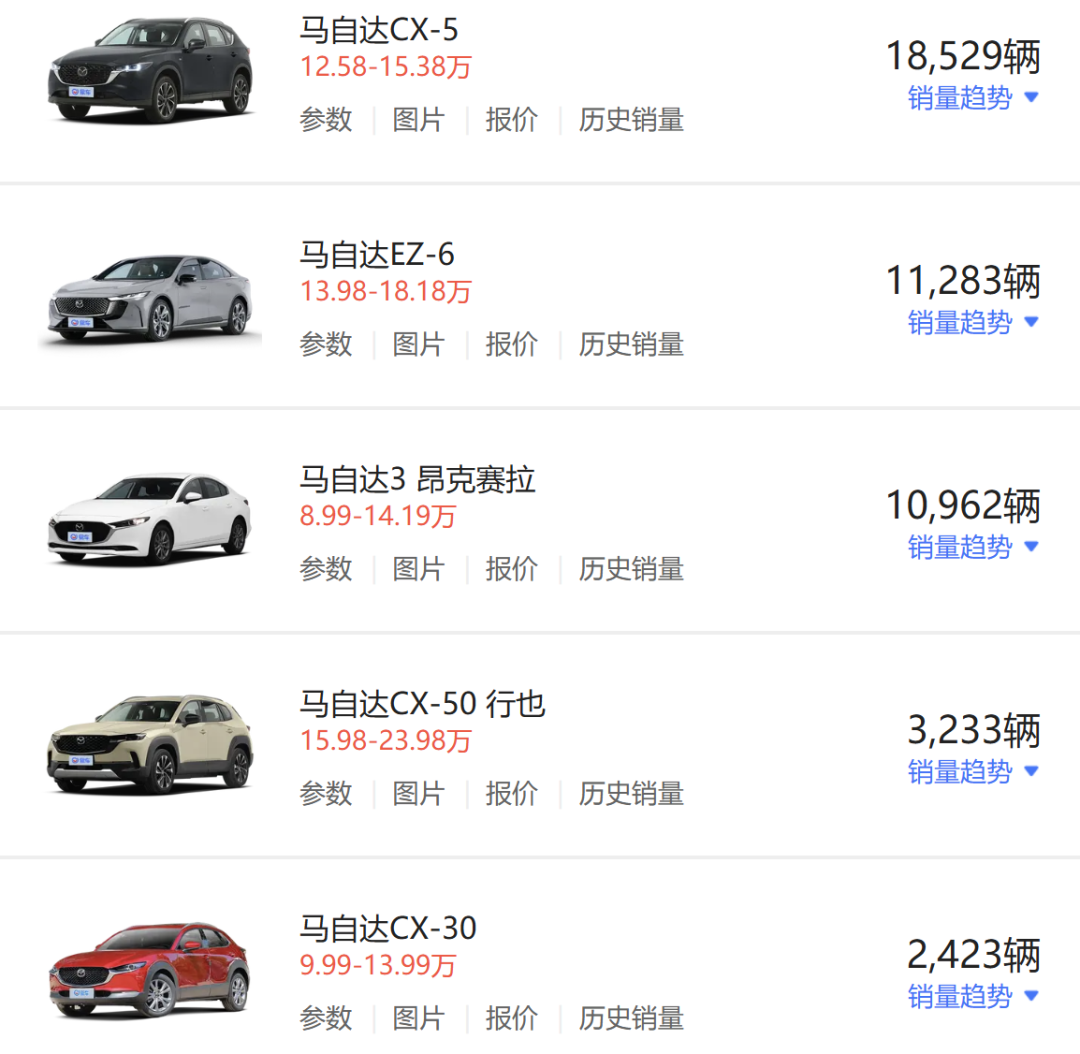Image resolution: width=1080 pixels, height=1054 pixels.
Task: View 图片 for 马自达CX-50 行也
Action: [x=418, y=794]
